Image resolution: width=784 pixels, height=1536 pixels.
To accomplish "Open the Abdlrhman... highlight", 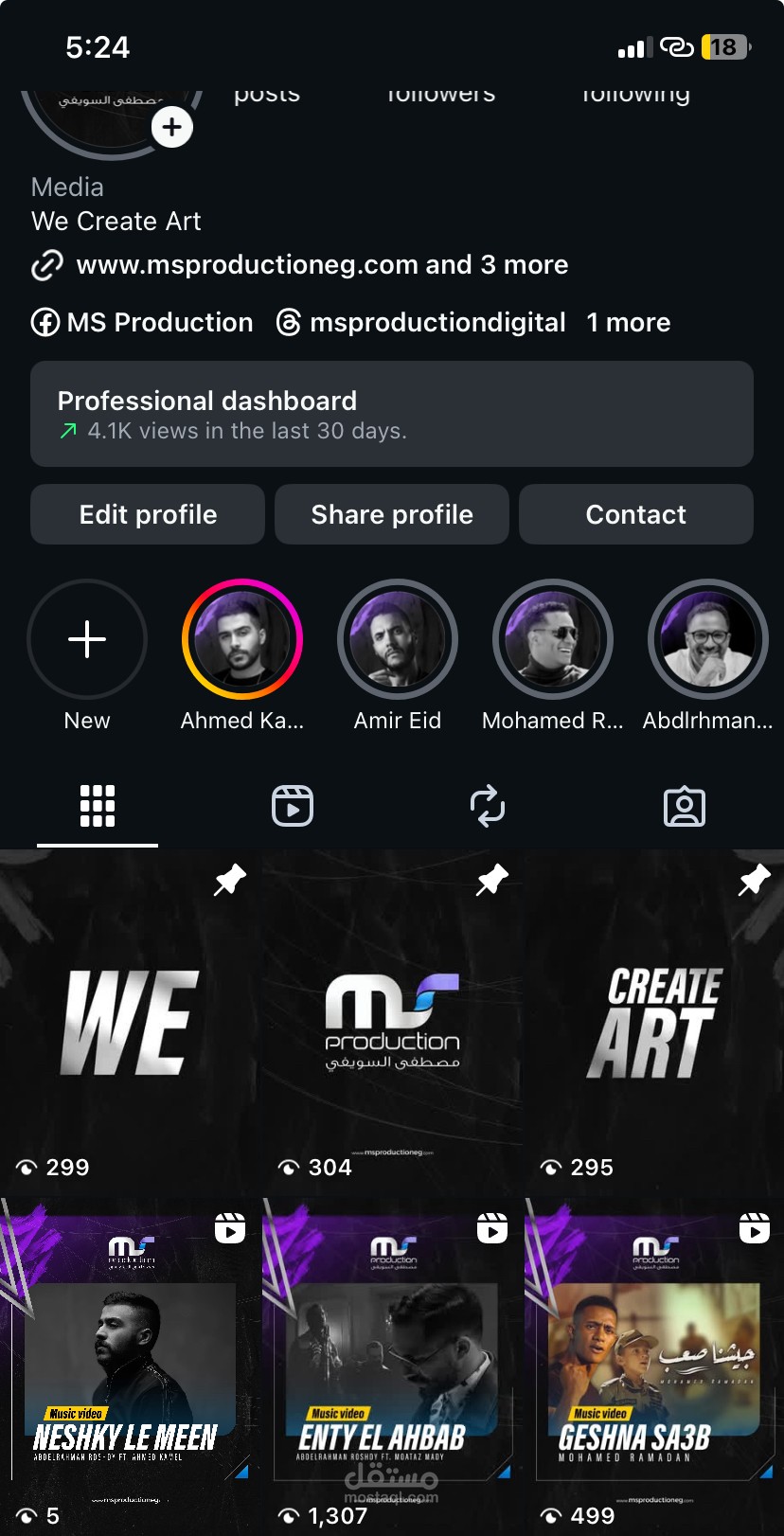I will [707, 640].
